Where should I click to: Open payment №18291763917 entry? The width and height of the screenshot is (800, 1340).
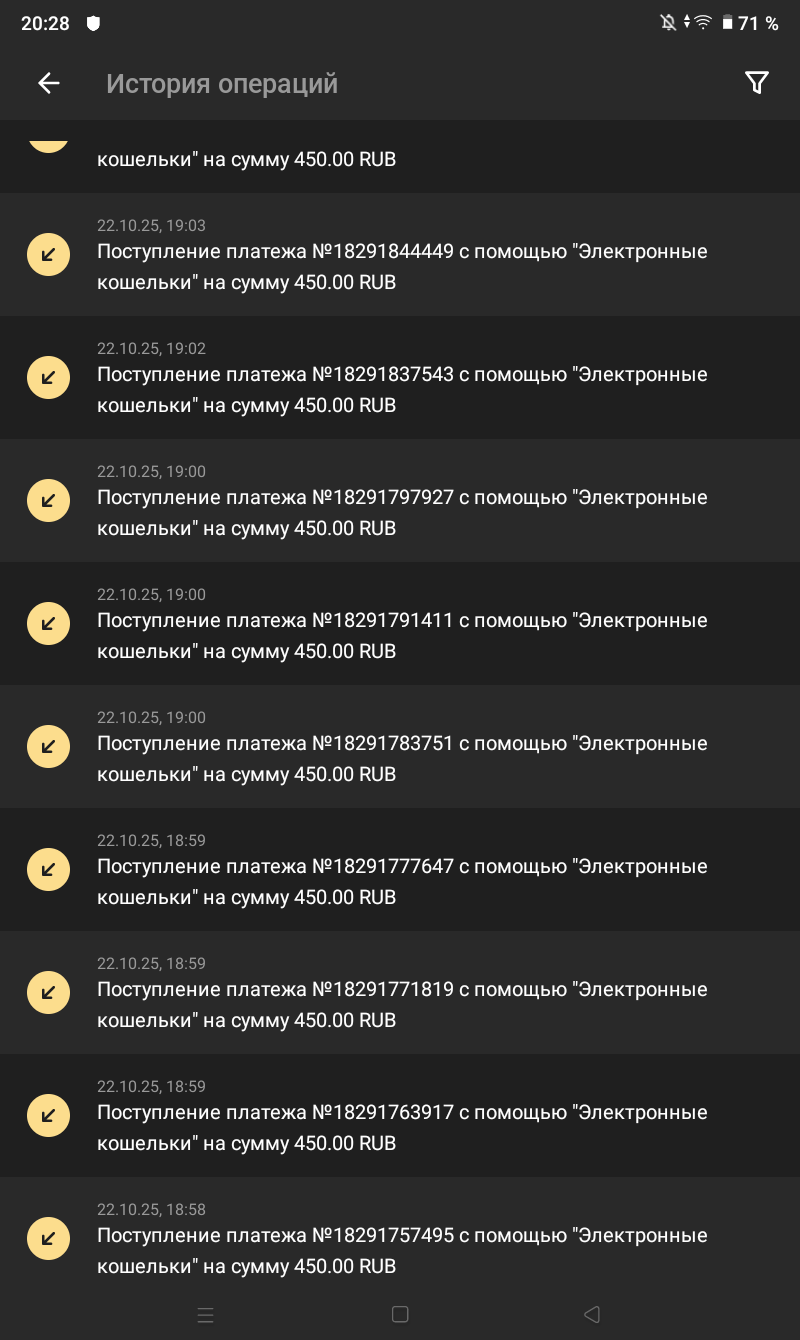coord(400,1116)
